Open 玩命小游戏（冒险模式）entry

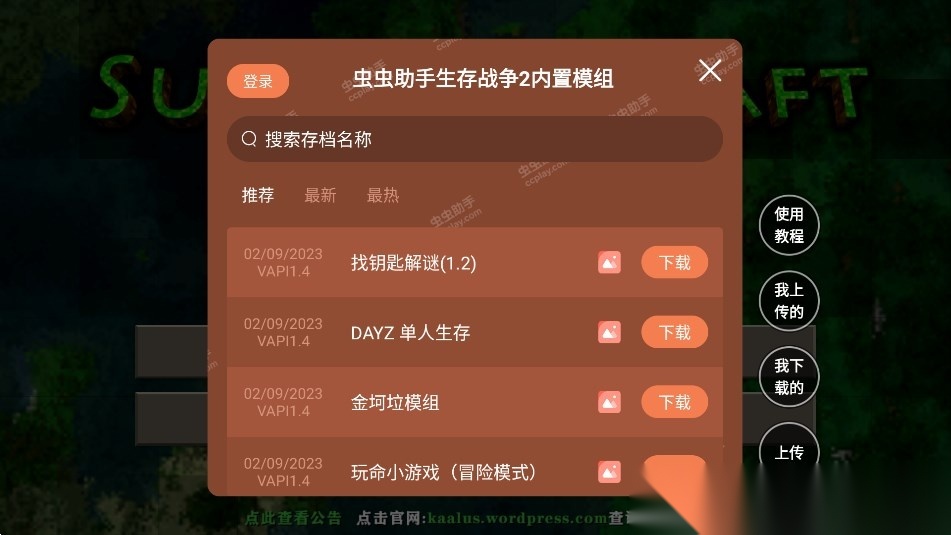444,471
